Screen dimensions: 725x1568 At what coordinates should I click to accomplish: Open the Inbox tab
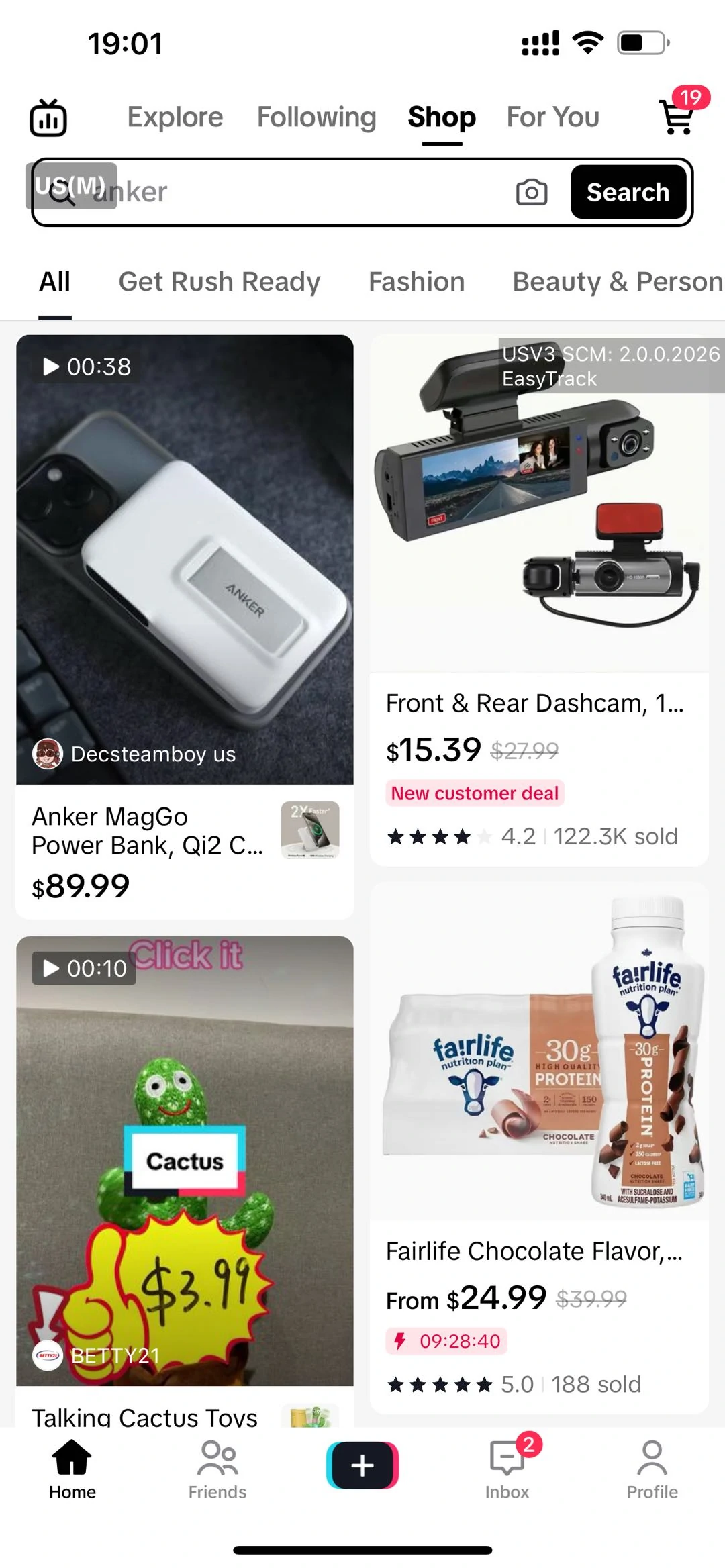tap(507, 1470)
